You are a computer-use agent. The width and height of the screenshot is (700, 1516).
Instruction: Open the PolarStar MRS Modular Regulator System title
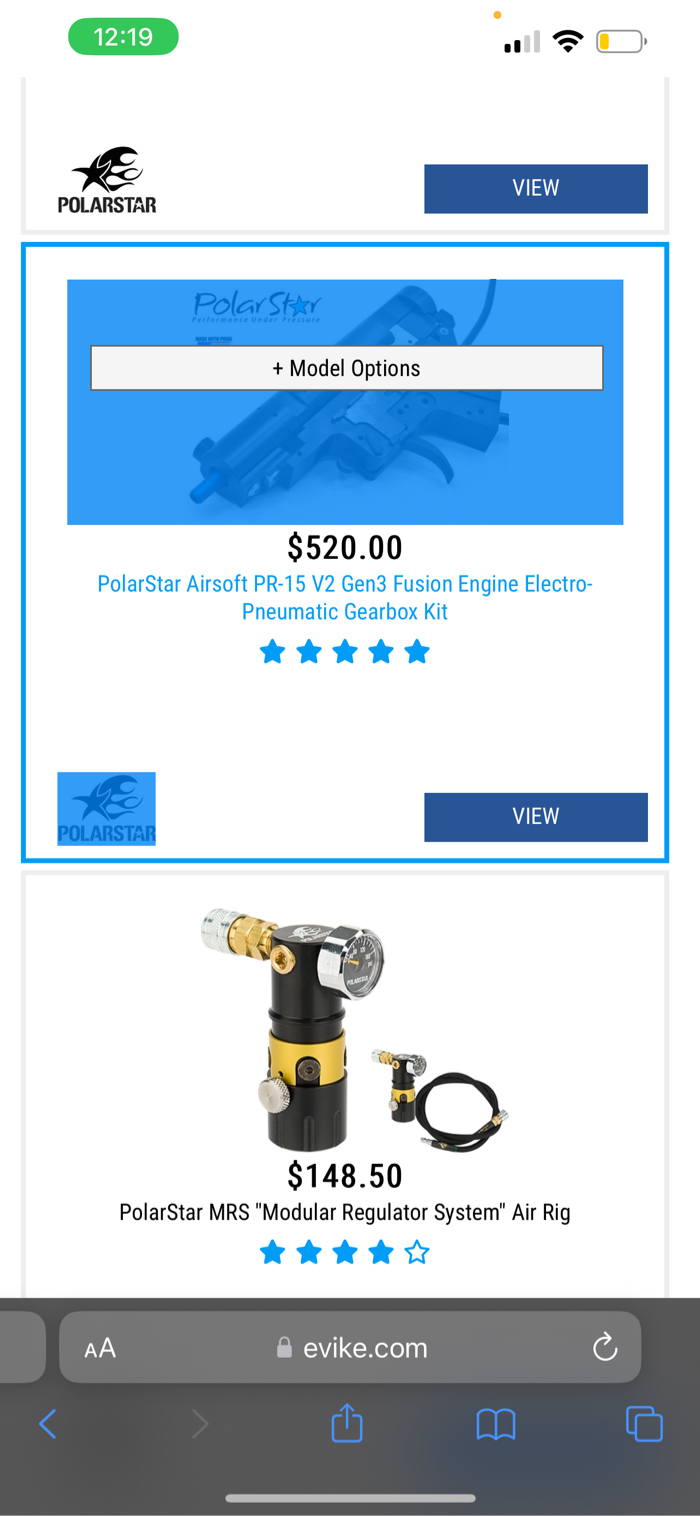tap(345, 1213)
